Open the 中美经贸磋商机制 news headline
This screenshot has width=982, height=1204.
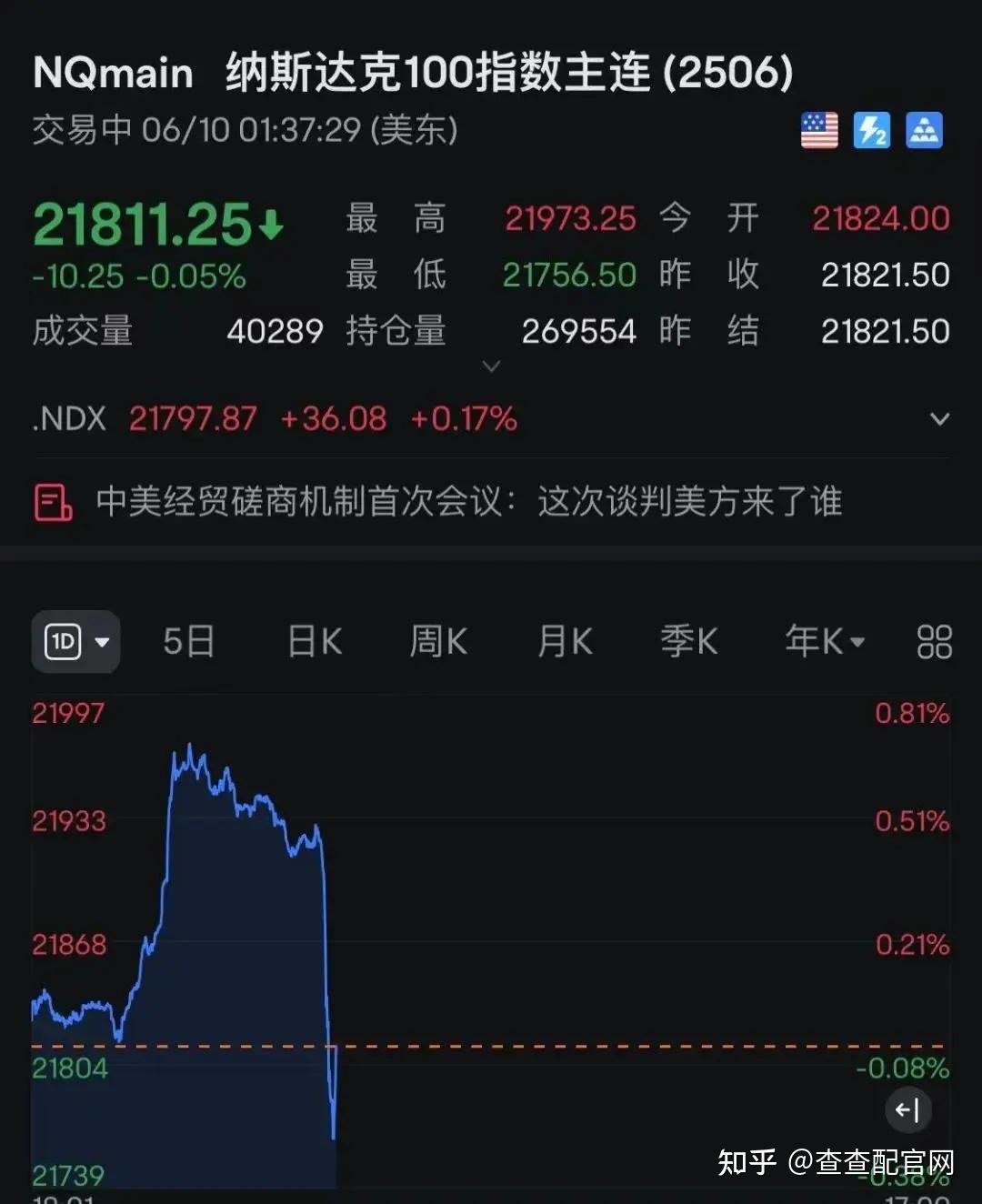468,502
